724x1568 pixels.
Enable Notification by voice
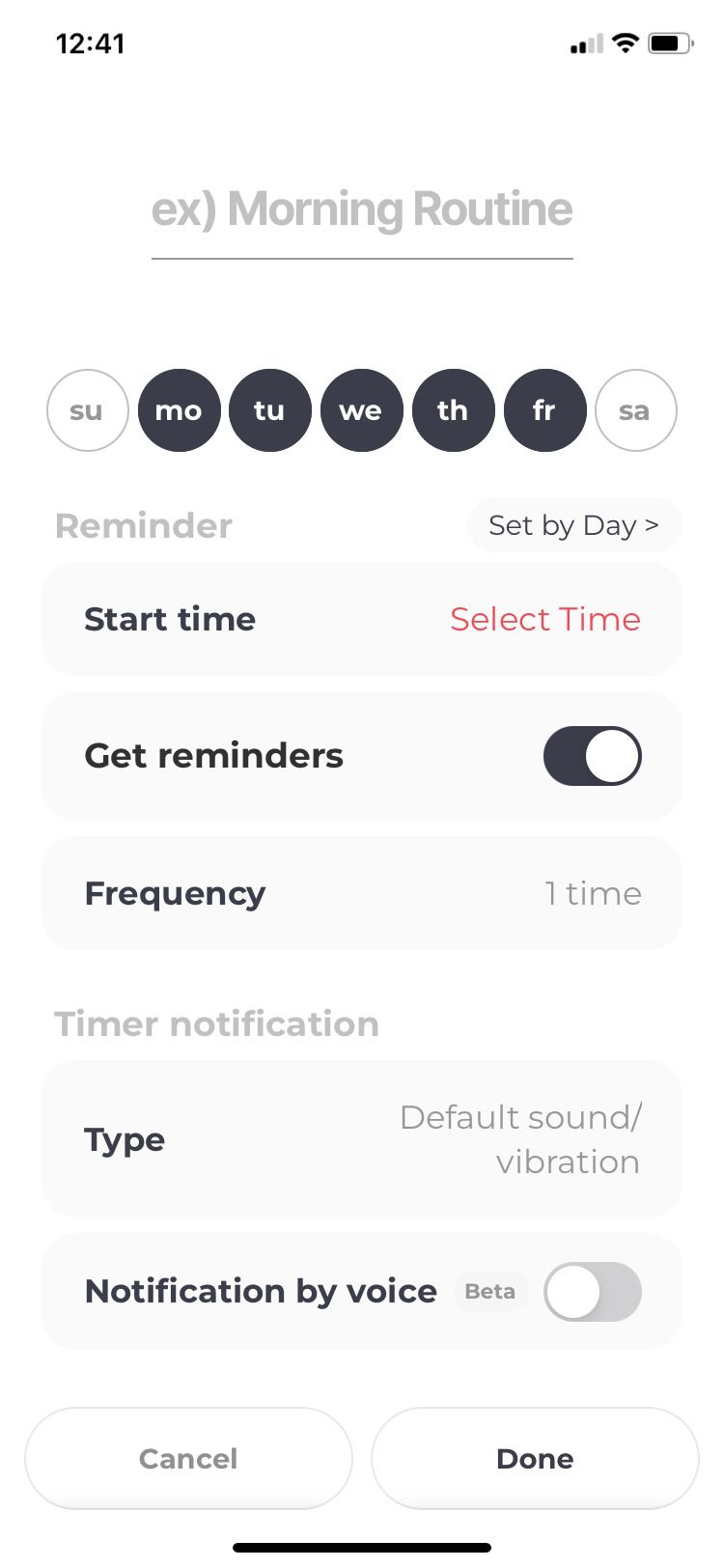(x=593, y=1291)
